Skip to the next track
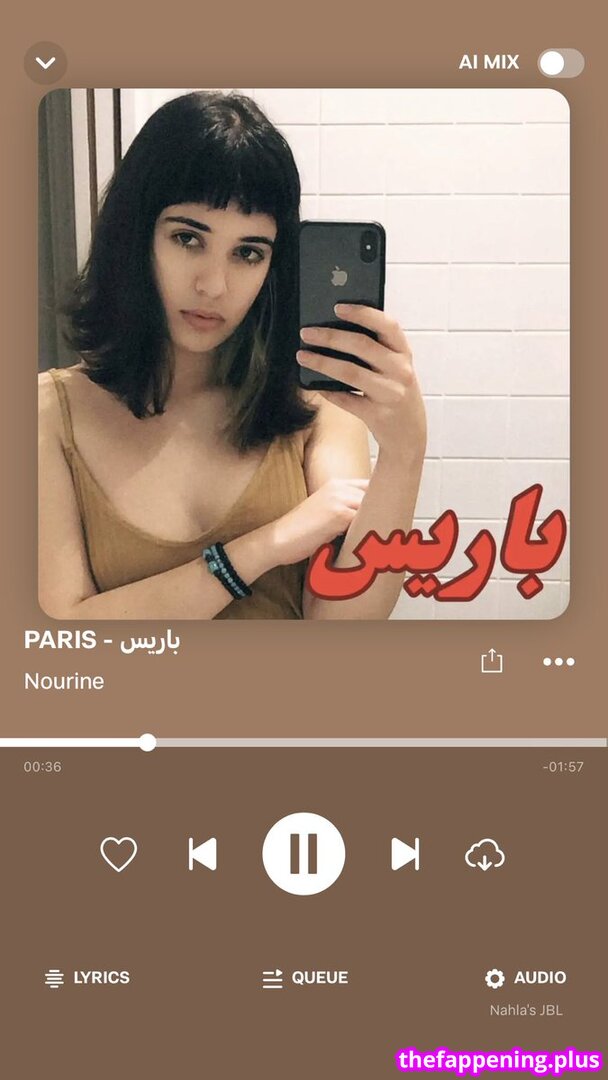 pos(404,855)
